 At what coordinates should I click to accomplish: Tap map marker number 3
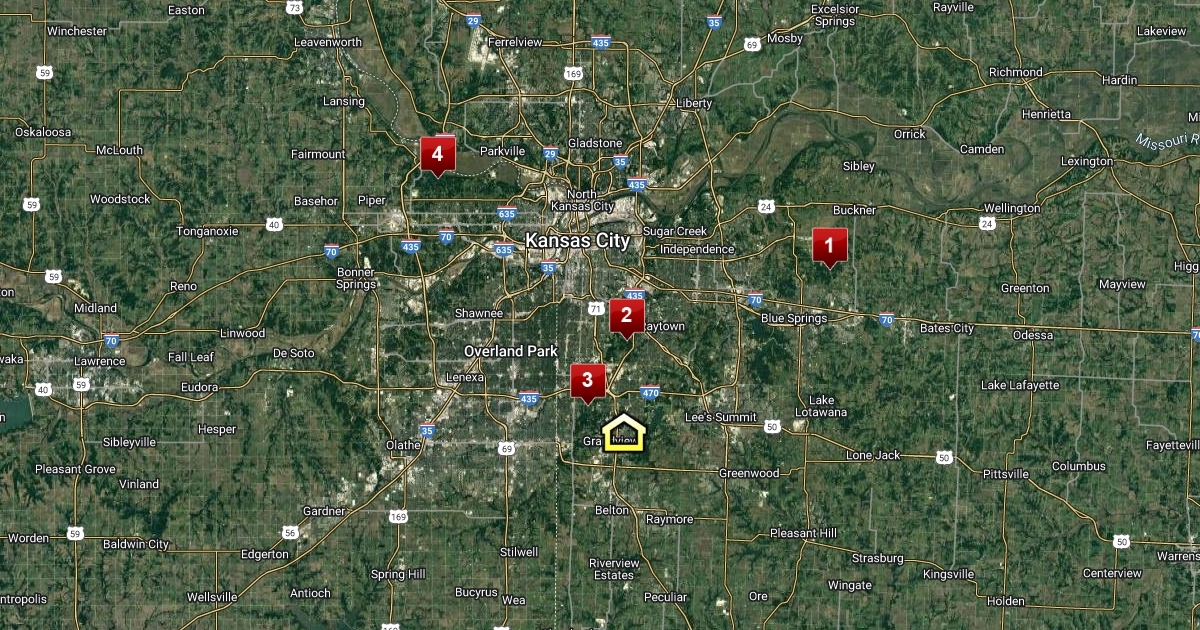[587, 381]
